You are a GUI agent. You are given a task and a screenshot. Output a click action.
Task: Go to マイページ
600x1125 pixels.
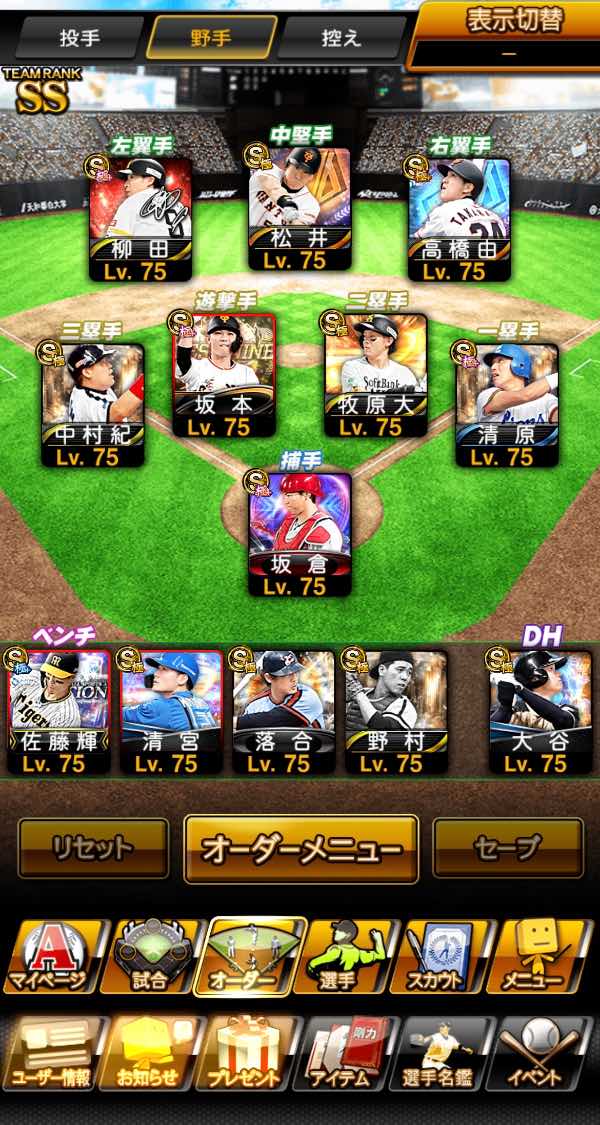tap(50, 956)
